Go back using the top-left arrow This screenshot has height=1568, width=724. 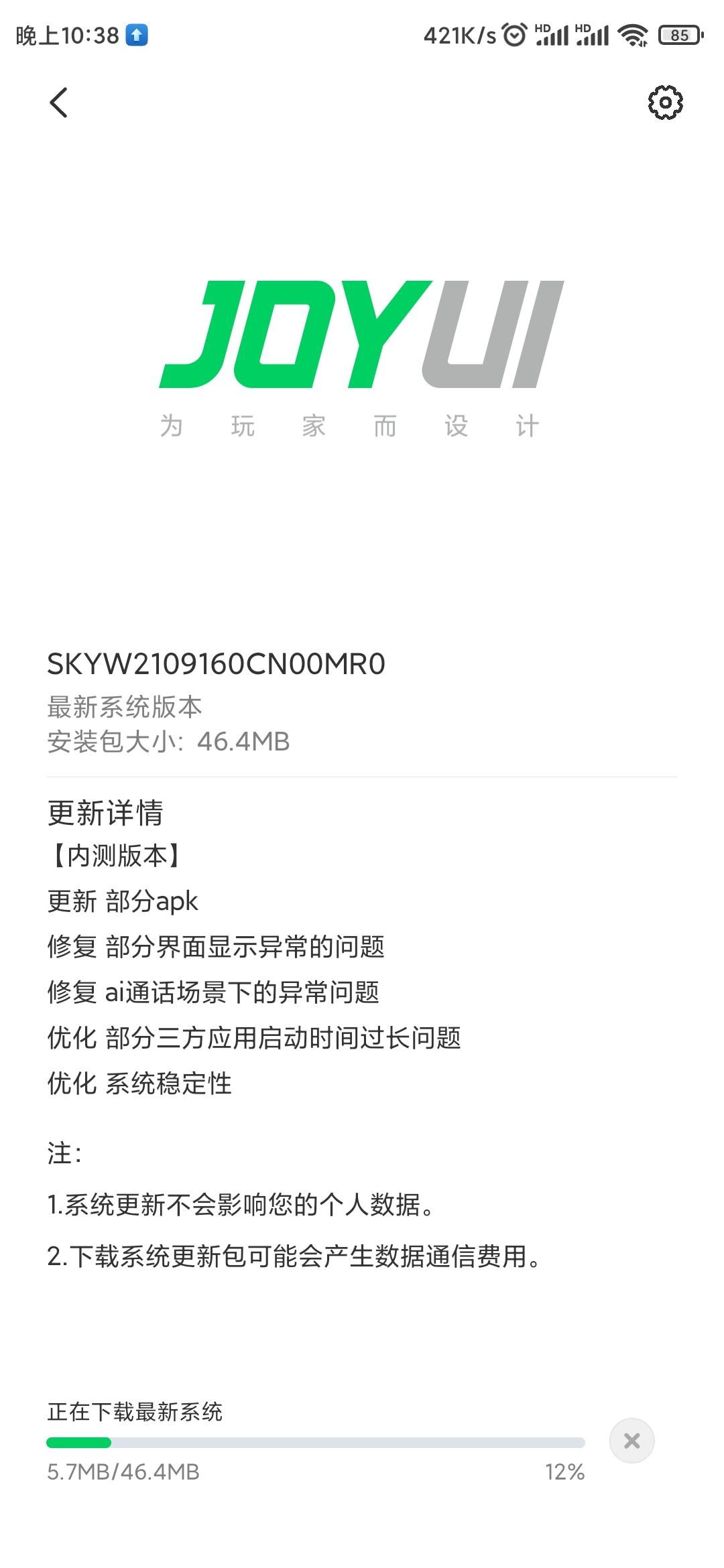59,103
